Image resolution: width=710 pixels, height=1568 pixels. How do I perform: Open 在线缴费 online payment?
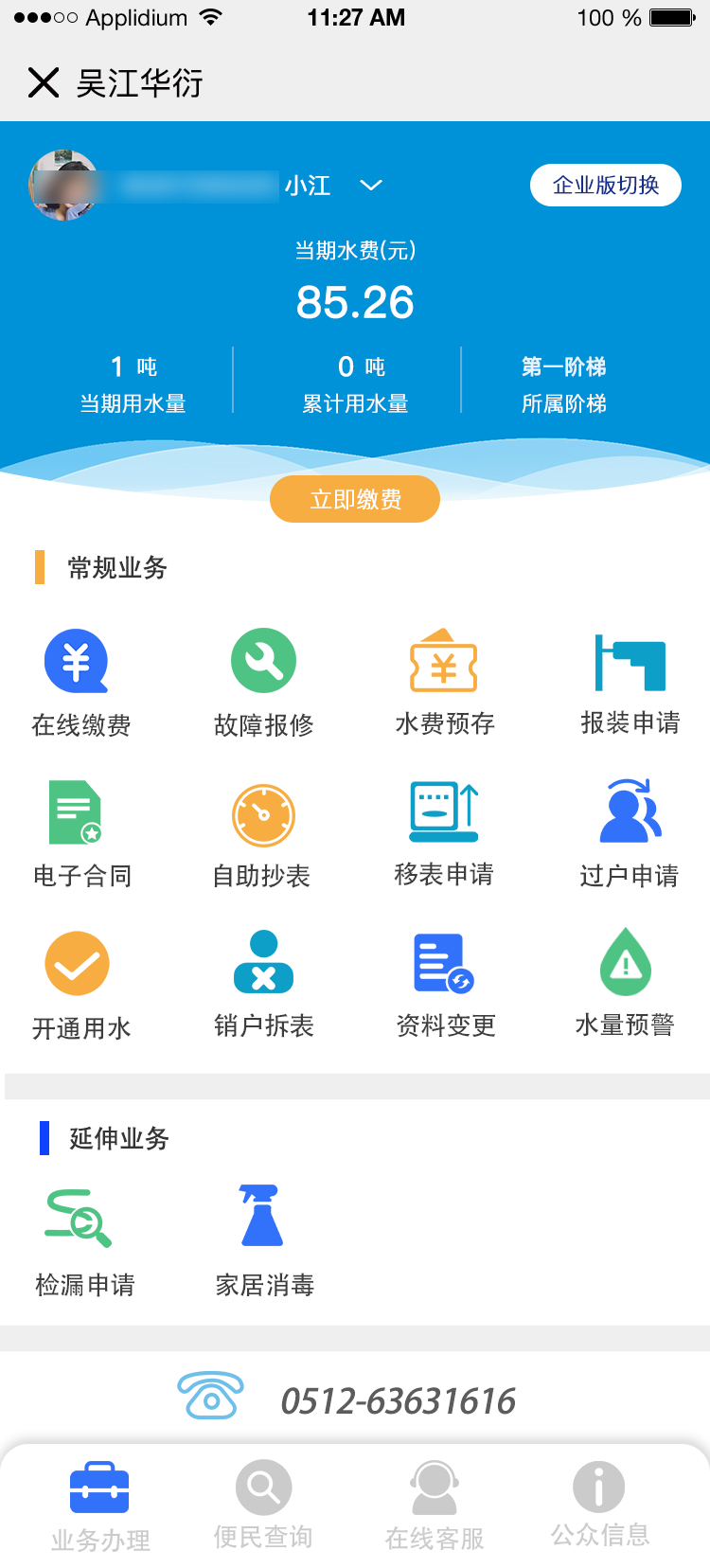pyautogui.click(x=80, y=682)
